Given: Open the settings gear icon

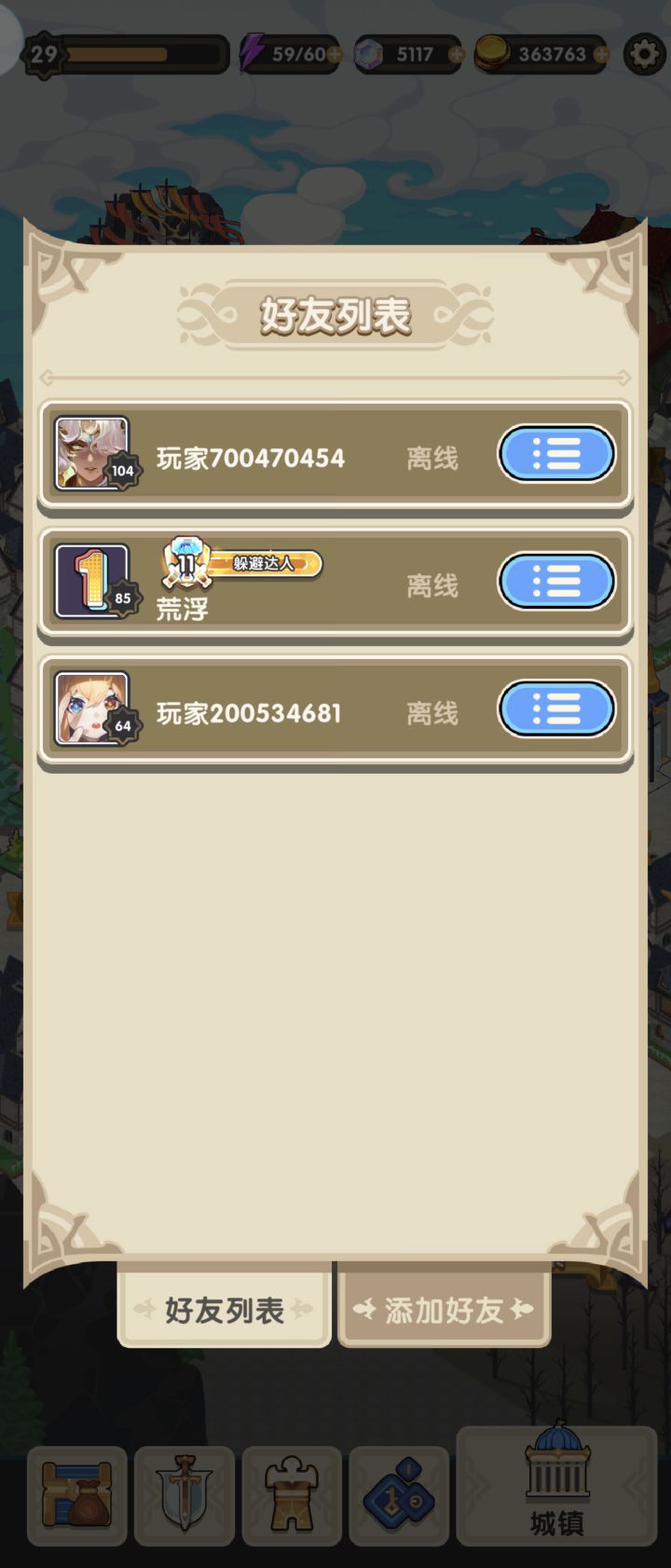Looking at the screenshot, I should (x=642, y=54).
